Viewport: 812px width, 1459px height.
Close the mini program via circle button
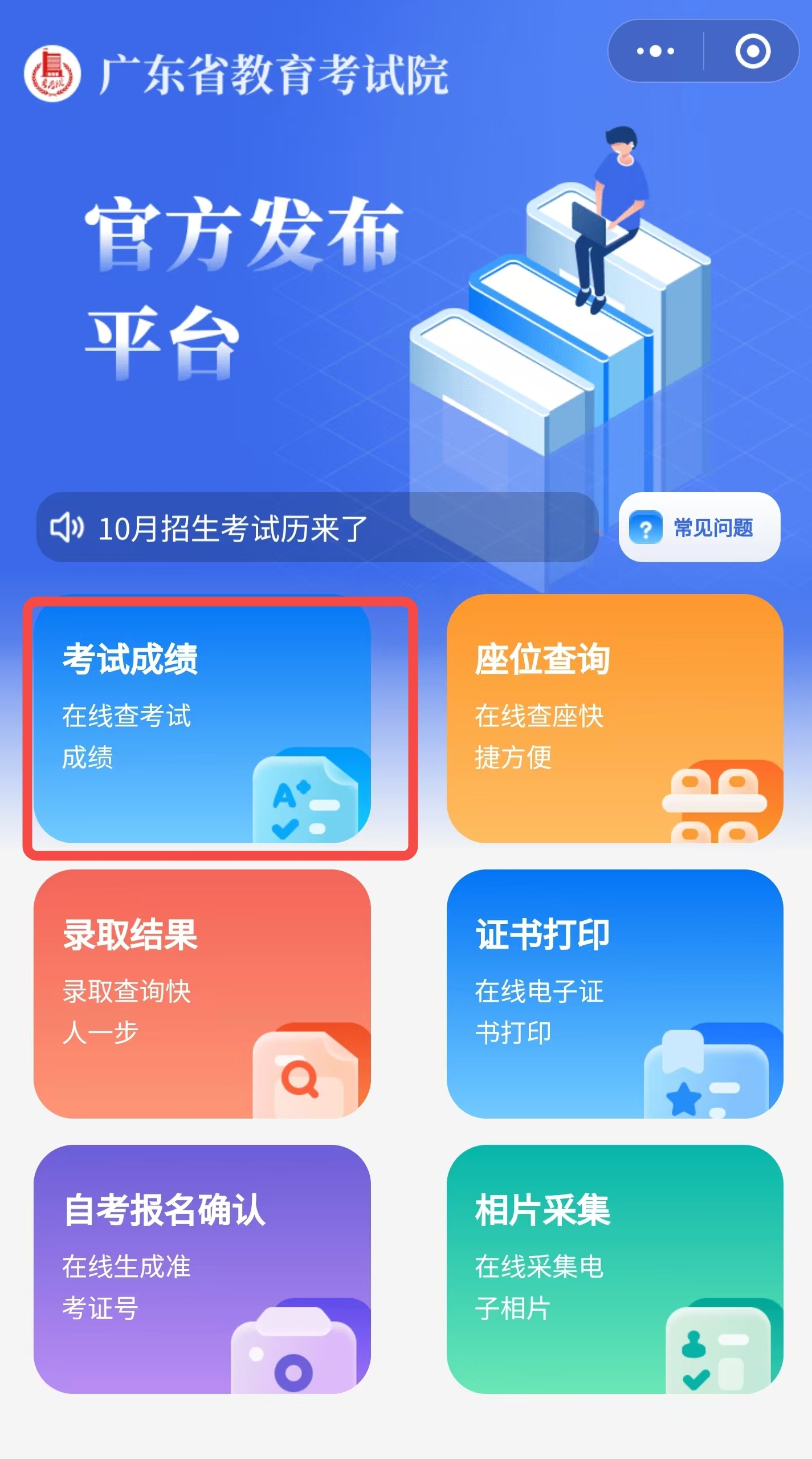(x=752, y=51)
